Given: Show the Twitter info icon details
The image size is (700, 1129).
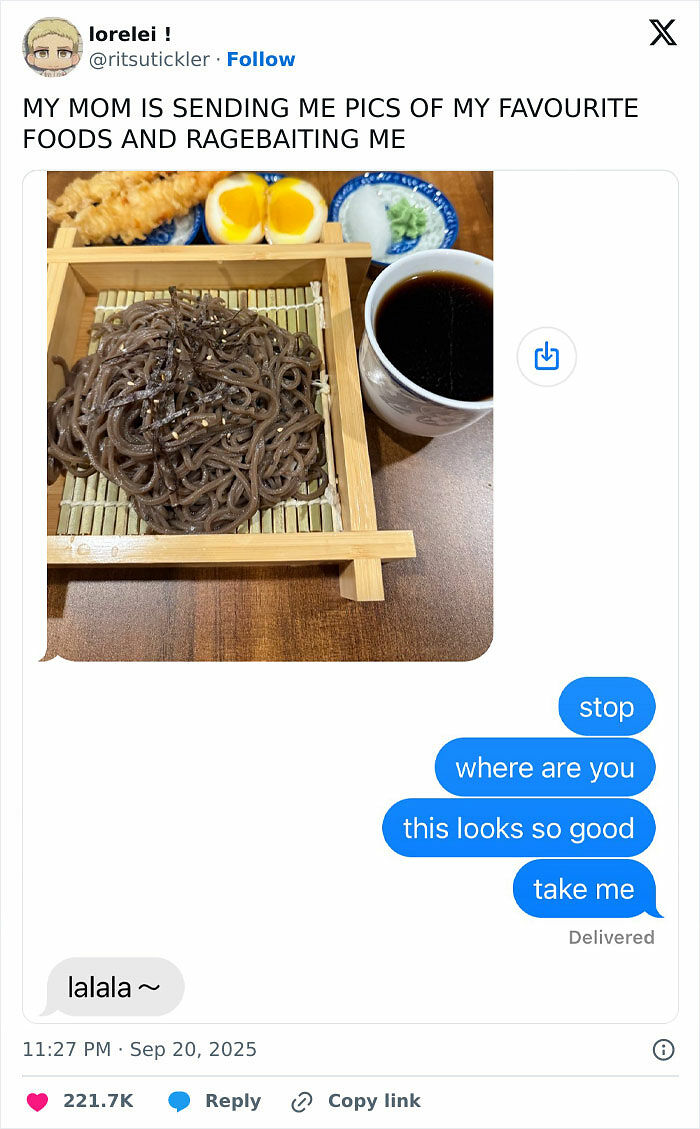Looking at the screenshot, I should [x=663, y=1049].
